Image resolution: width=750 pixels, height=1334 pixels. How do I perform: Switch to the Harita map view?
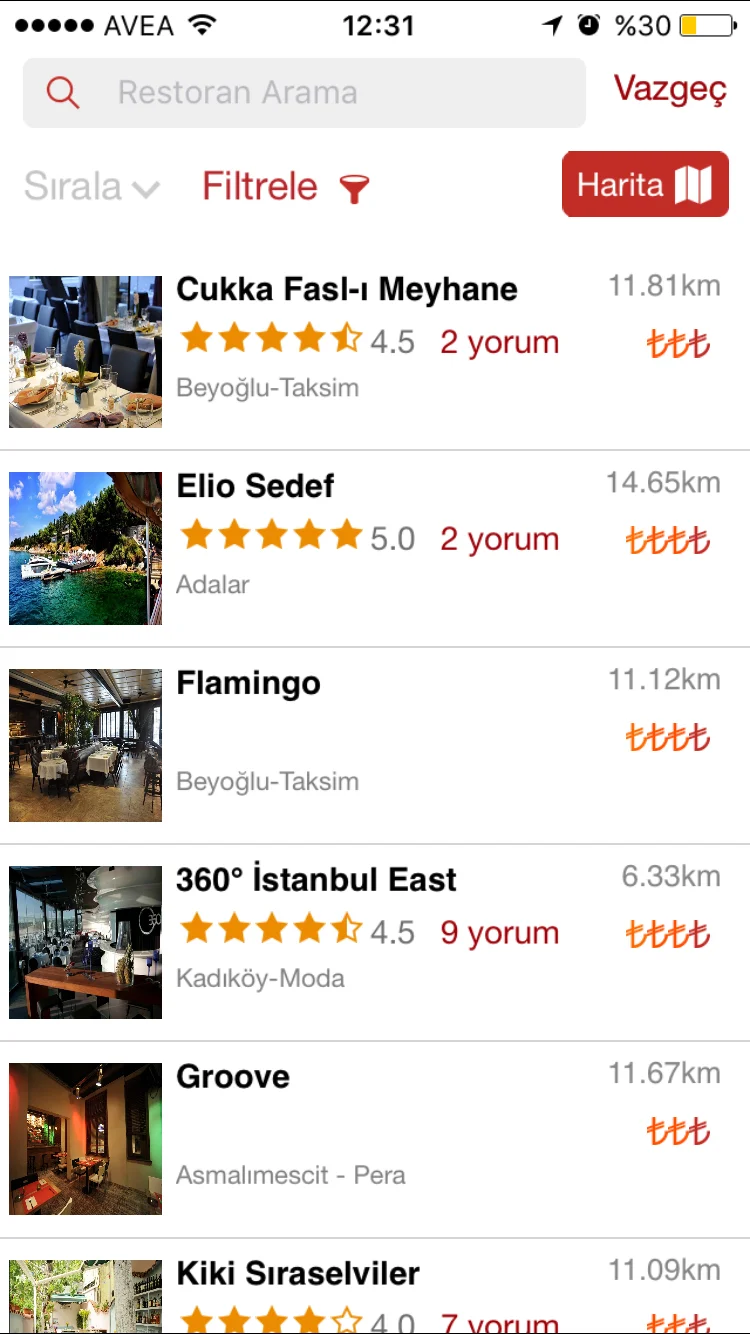tap(645, 185)
